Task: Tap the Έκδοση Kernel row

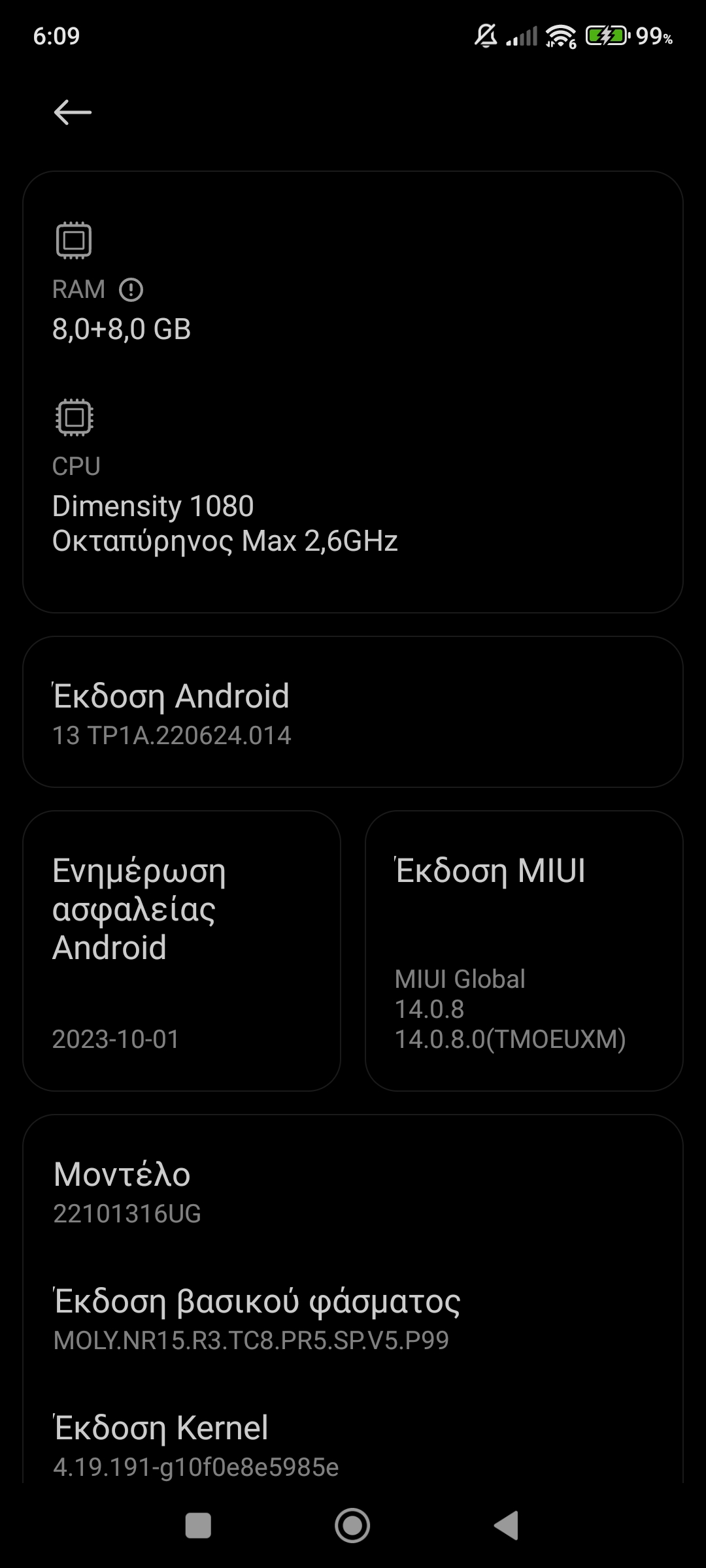Action: pos(353,1444)
